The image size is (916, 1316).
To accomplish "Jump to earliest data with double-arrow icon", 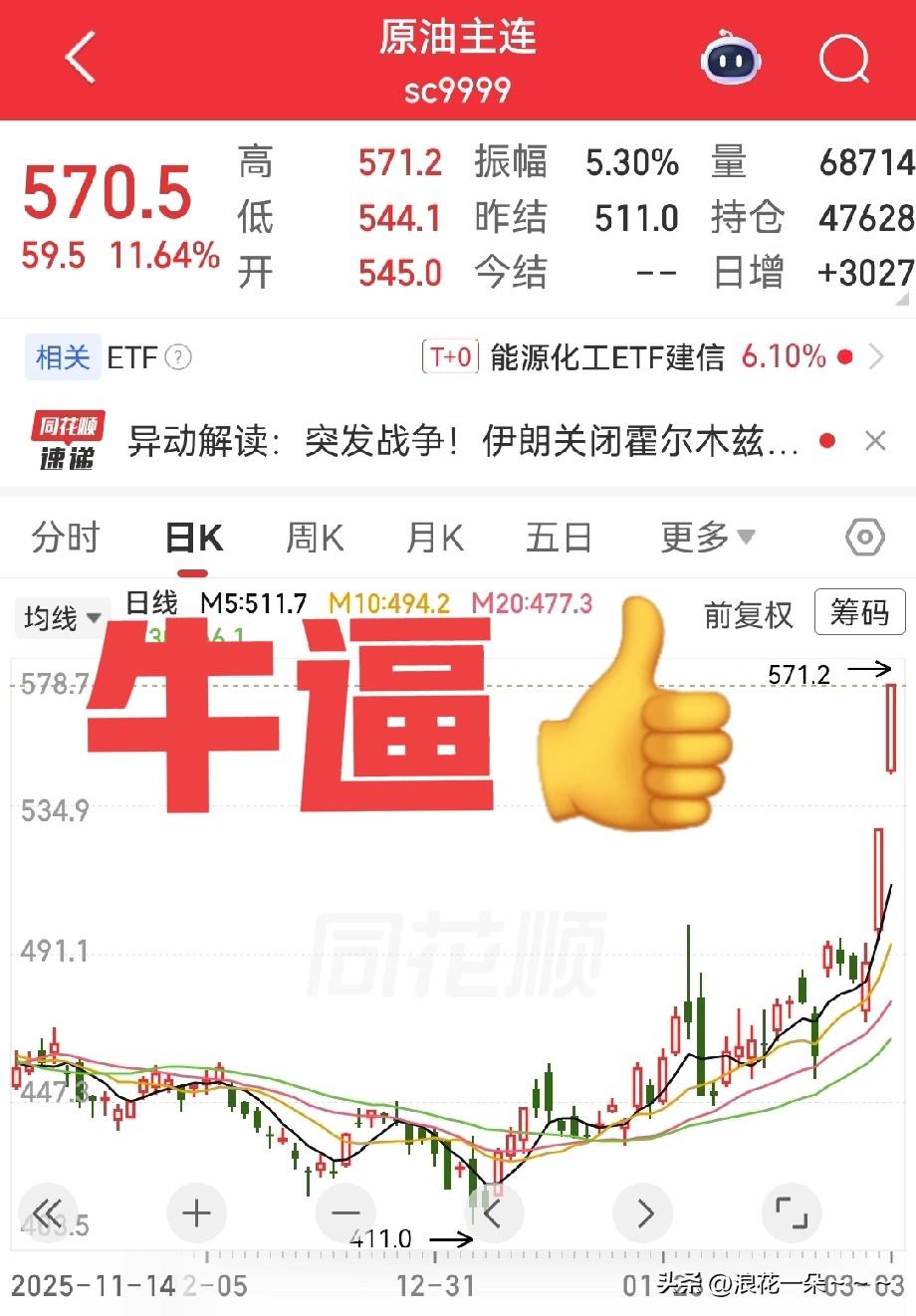I will point(47,1212).
